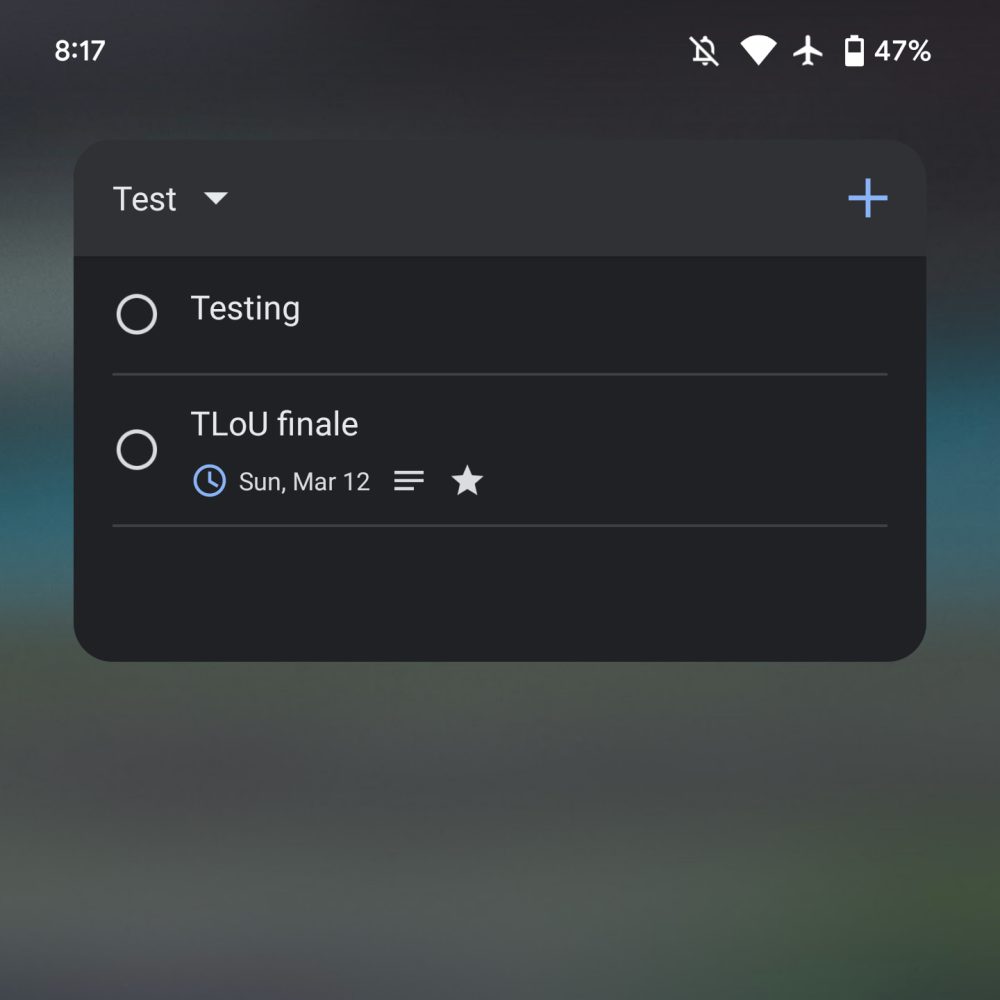Mark the TLoU finale task as complete
The image size is (1000, 1000).
coord(137,450)
